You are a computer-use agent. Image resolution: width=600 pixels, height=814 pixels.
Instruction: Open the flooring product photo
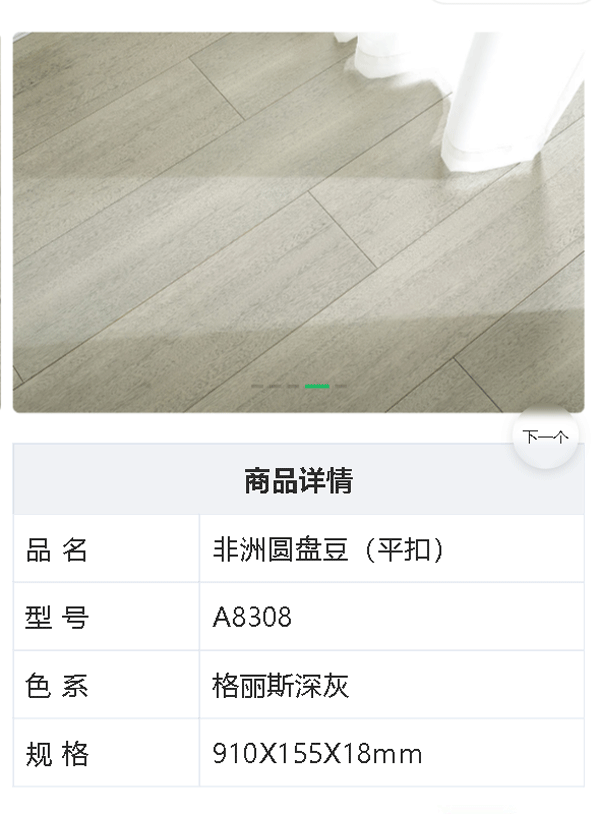tap(298, 220)
